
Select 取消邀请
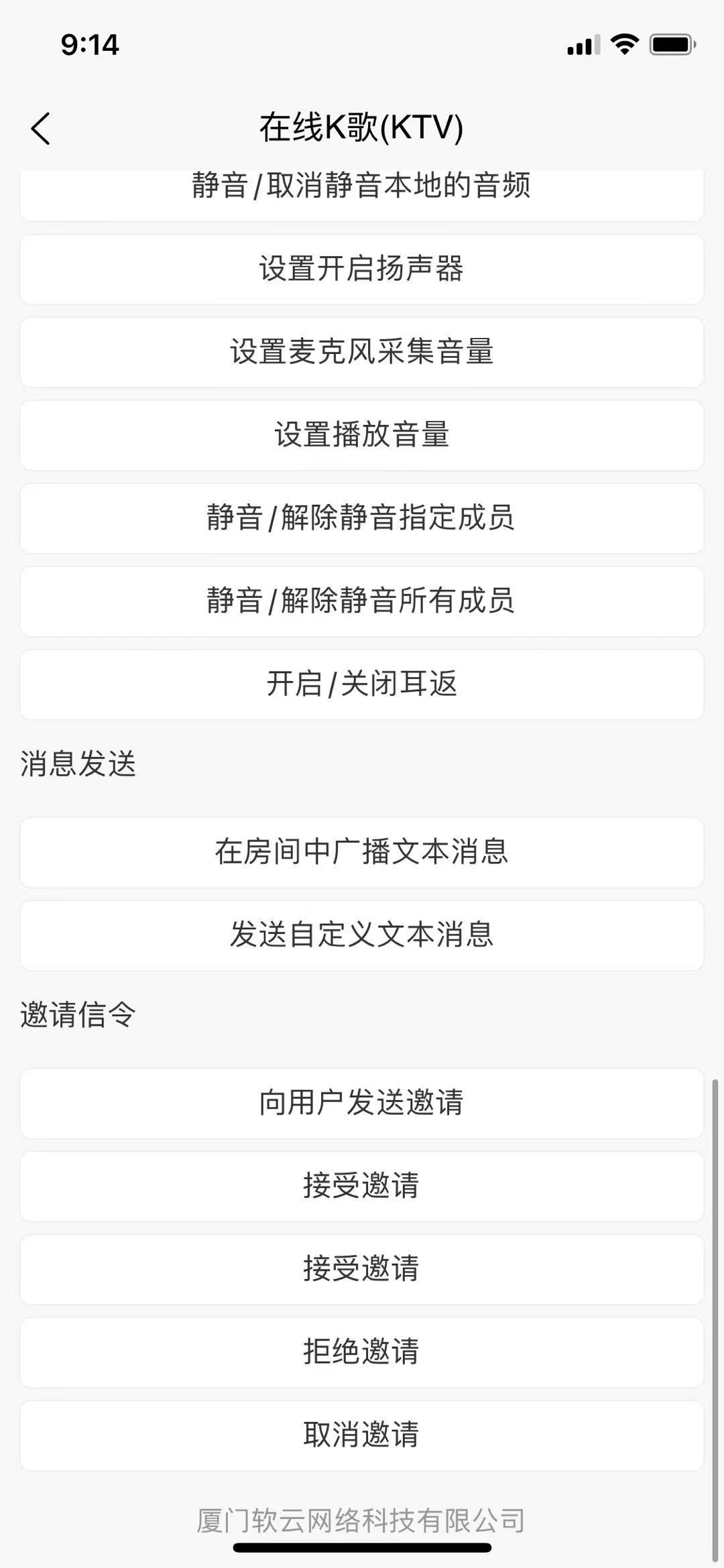point(361,1435)
